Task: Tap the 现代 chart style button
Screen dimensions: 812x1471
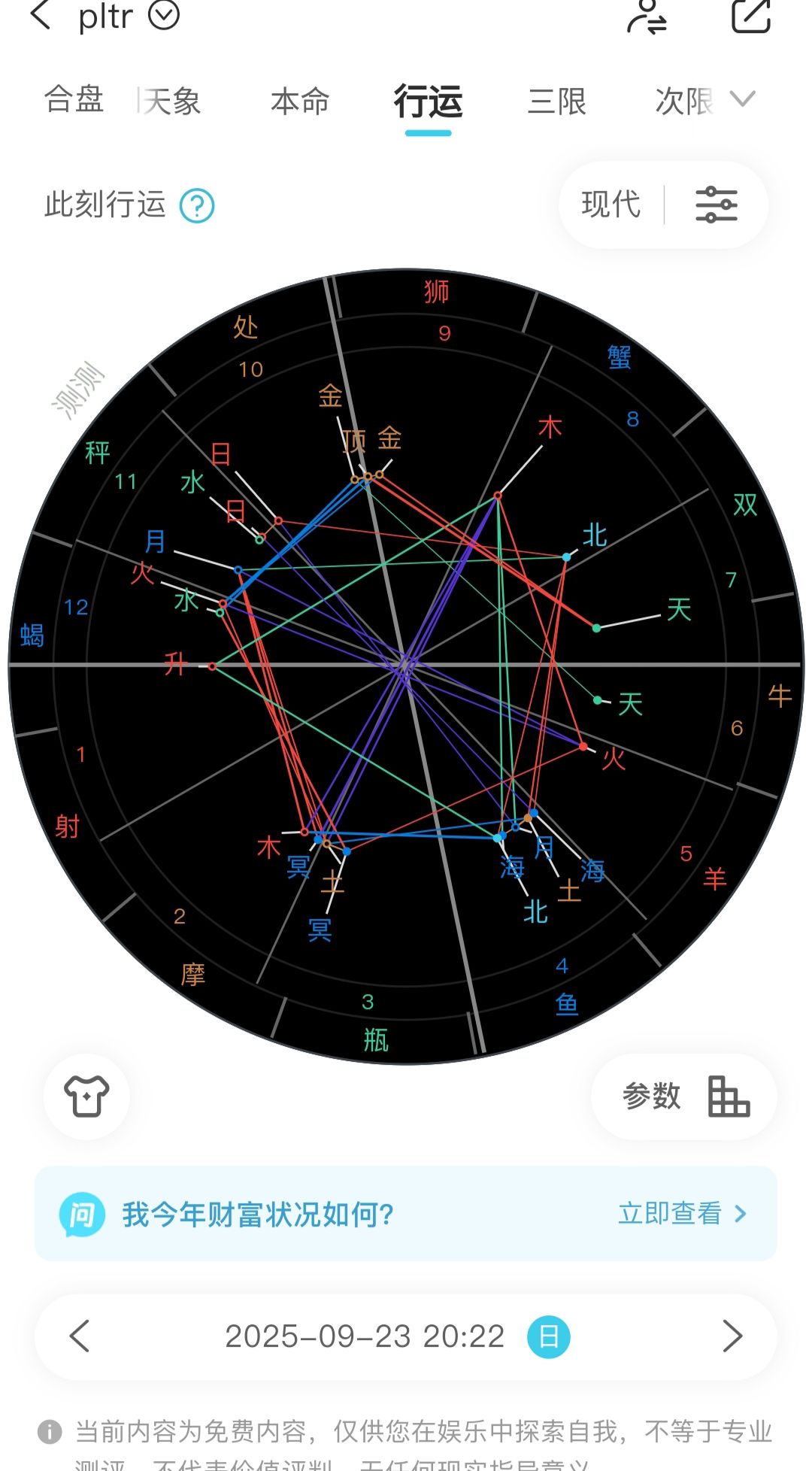Action: [611, 205]
